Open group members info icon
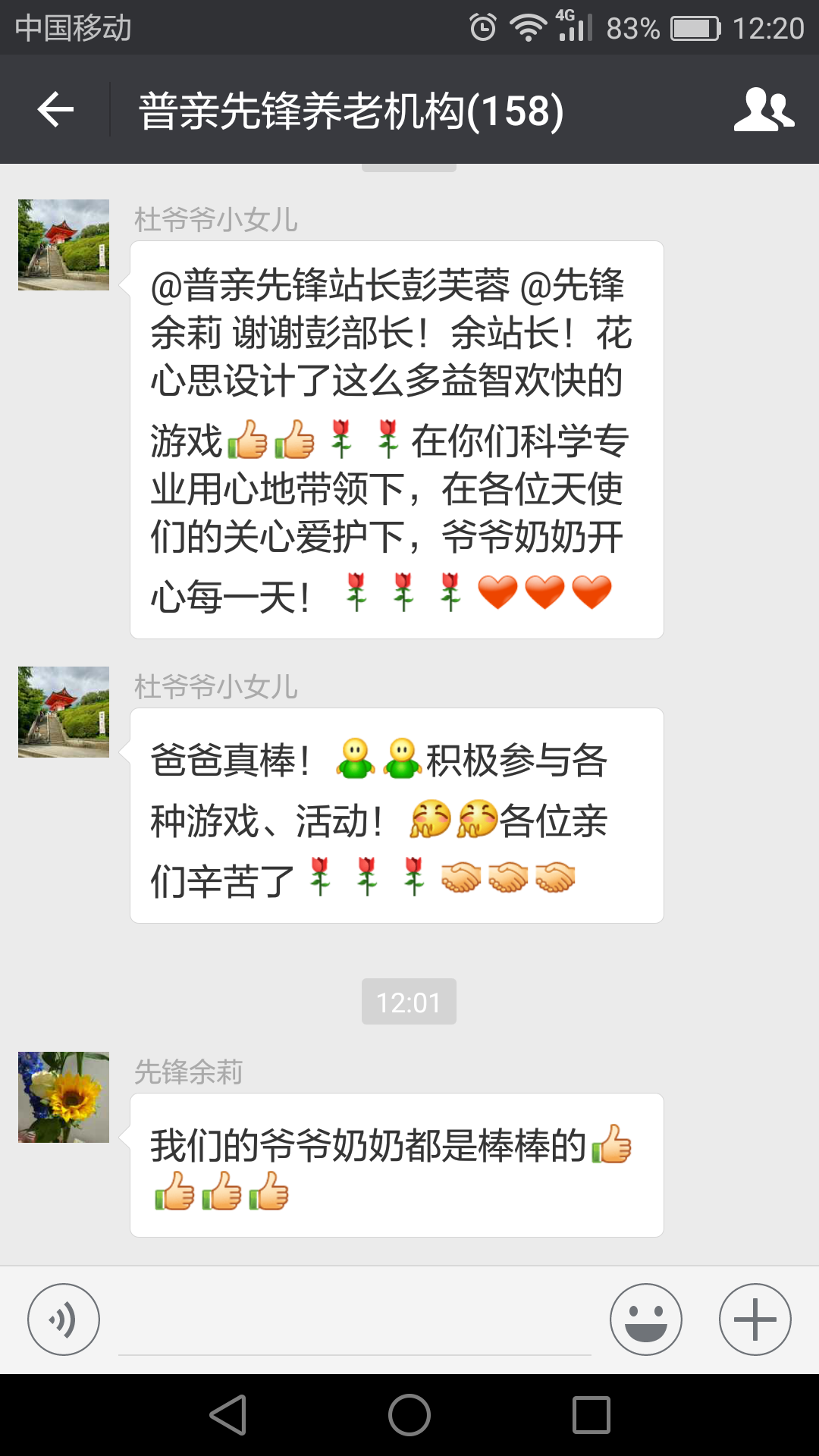 point(763,110)
